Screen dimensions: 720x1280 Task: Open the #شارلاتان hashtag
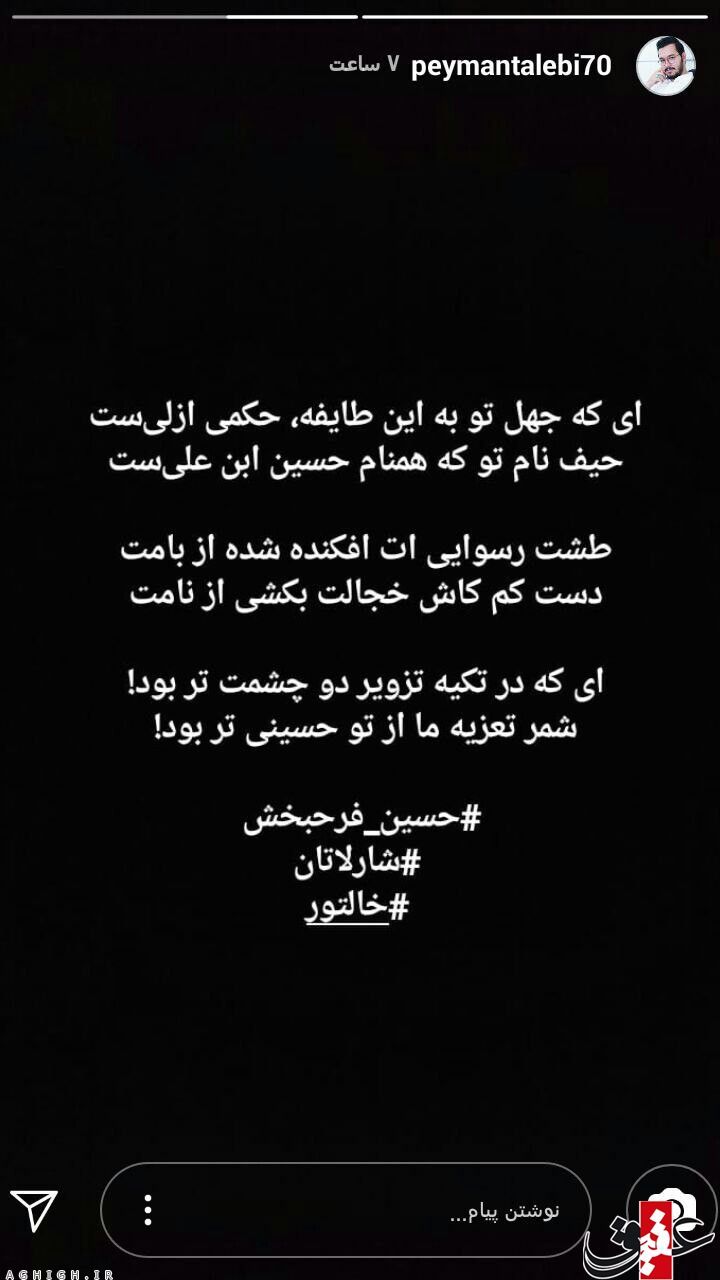click(354, 864)
